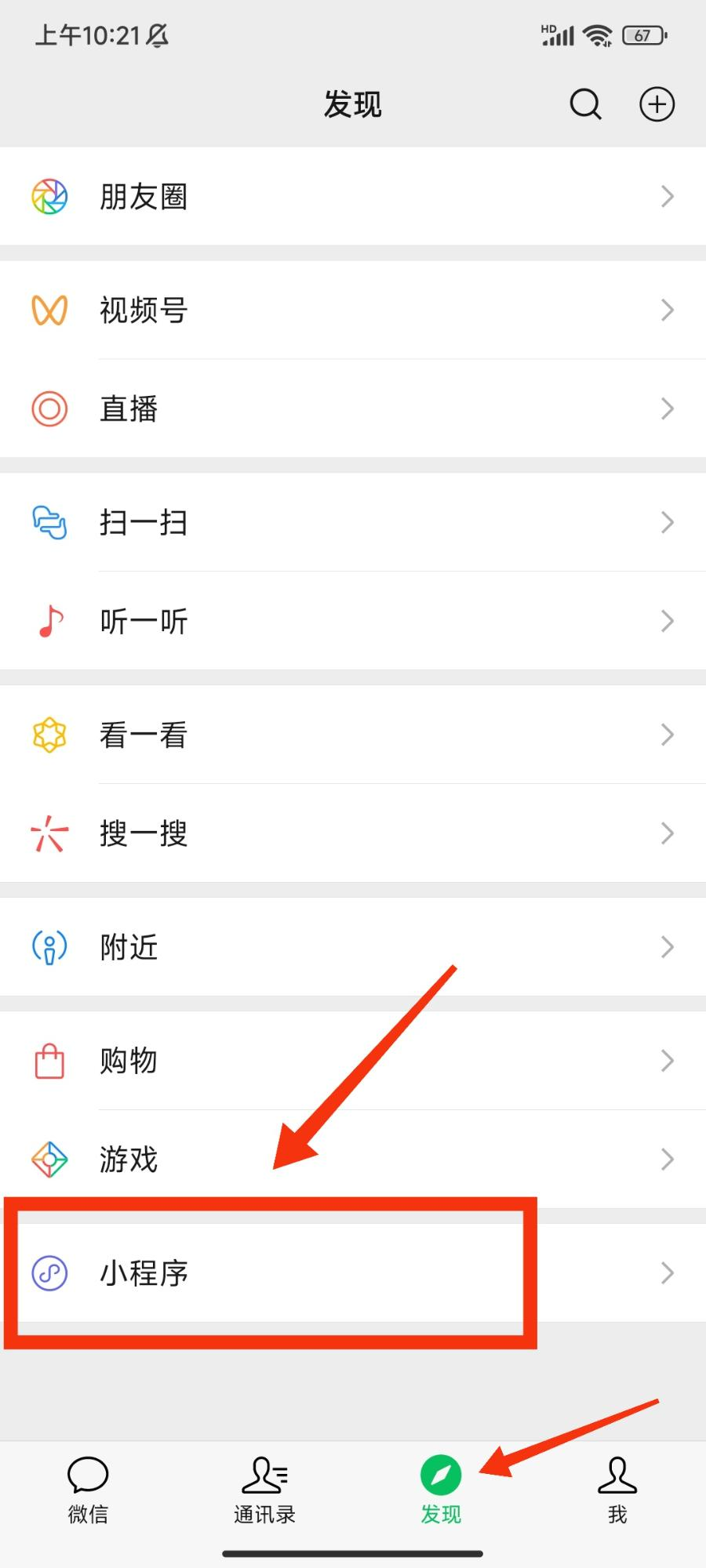Open 朋友圈 Moments
706x1568 pixels.
(353, 196)
